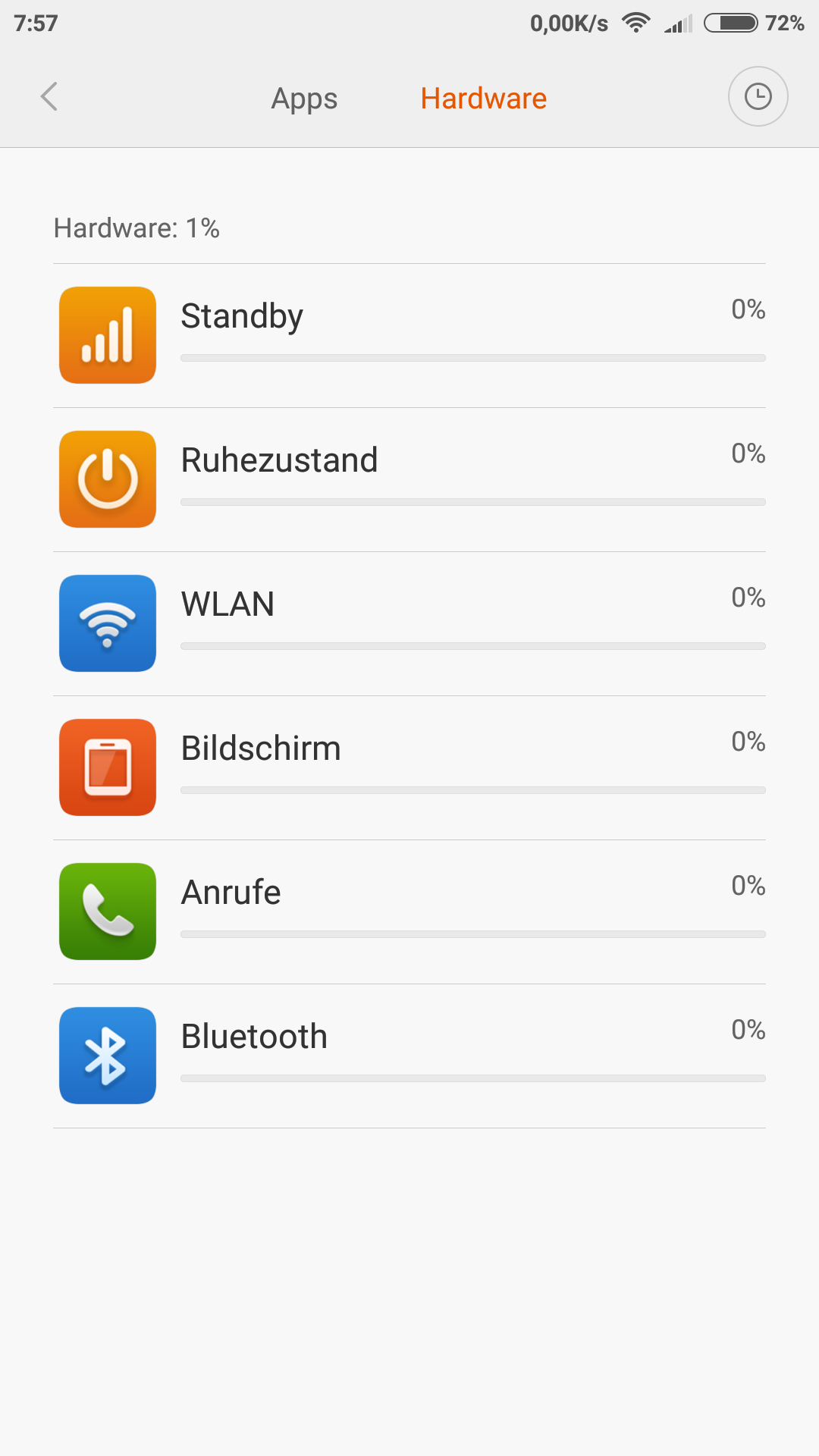View WLAN power consumption
The image size is (819, 1456).
[409, 624]
